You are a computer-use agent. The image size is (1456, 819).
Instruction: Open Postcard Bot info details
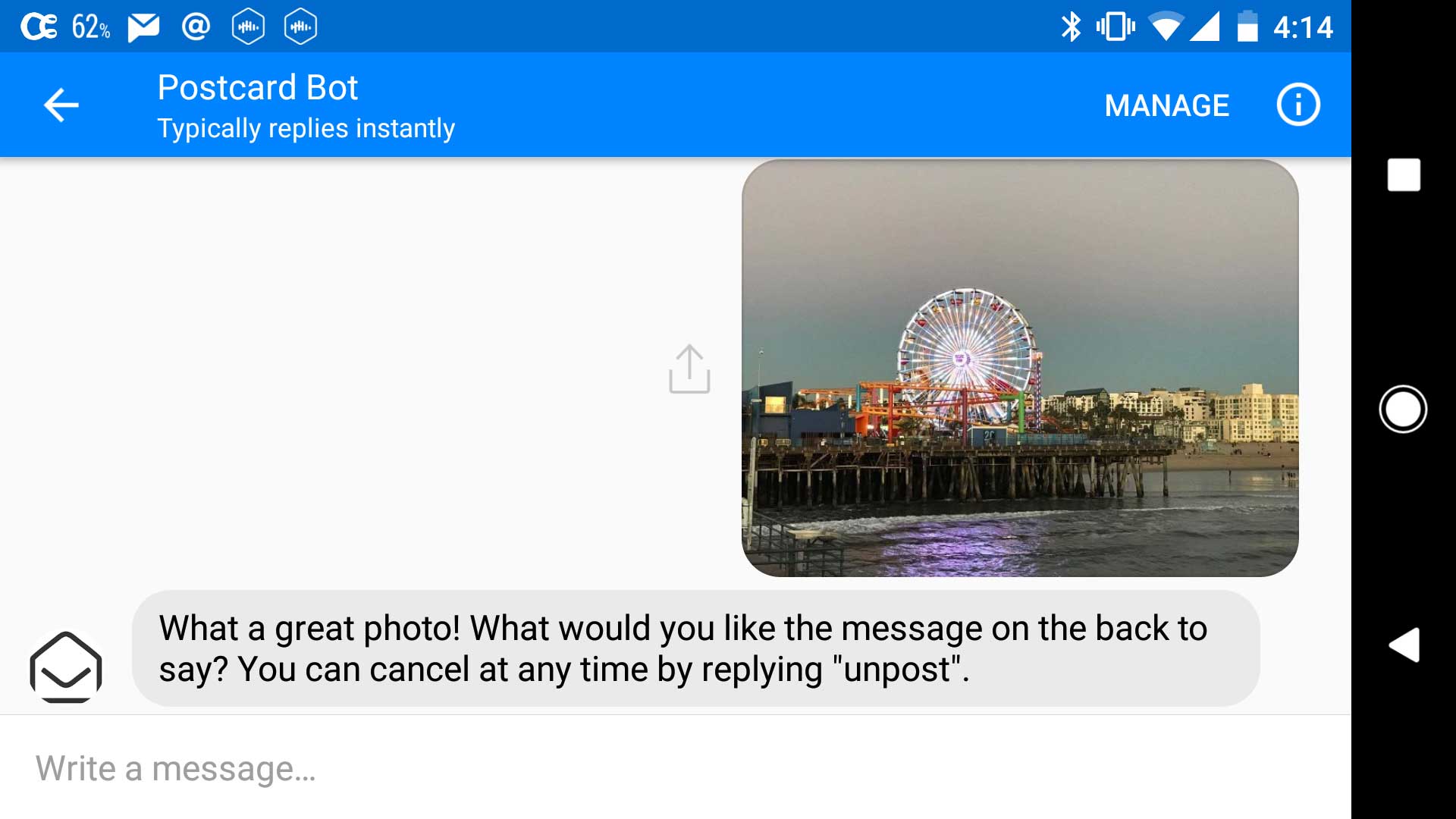point(1298,105)
